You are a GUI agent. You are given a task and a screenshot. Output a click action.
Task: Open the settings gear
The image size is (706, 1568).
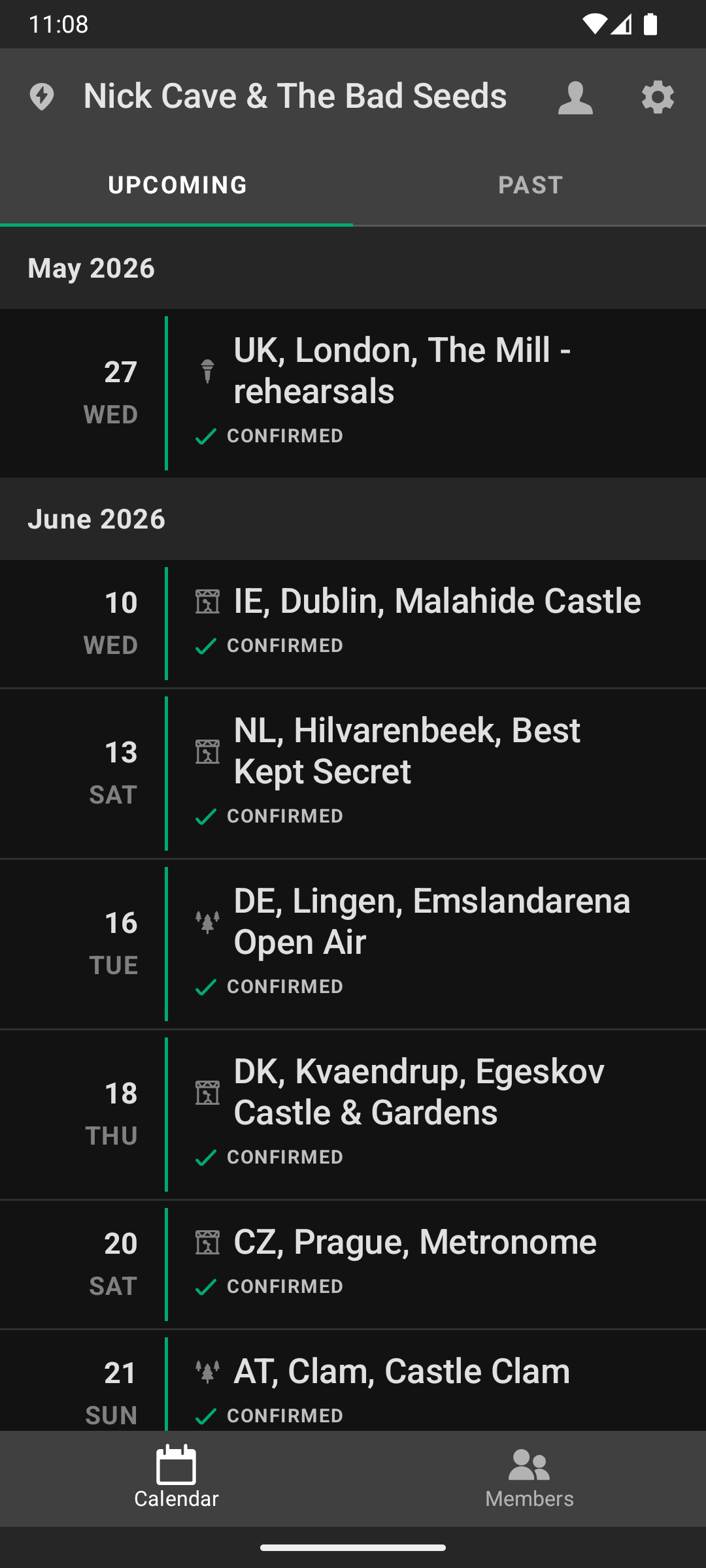[x=658, y=96]
